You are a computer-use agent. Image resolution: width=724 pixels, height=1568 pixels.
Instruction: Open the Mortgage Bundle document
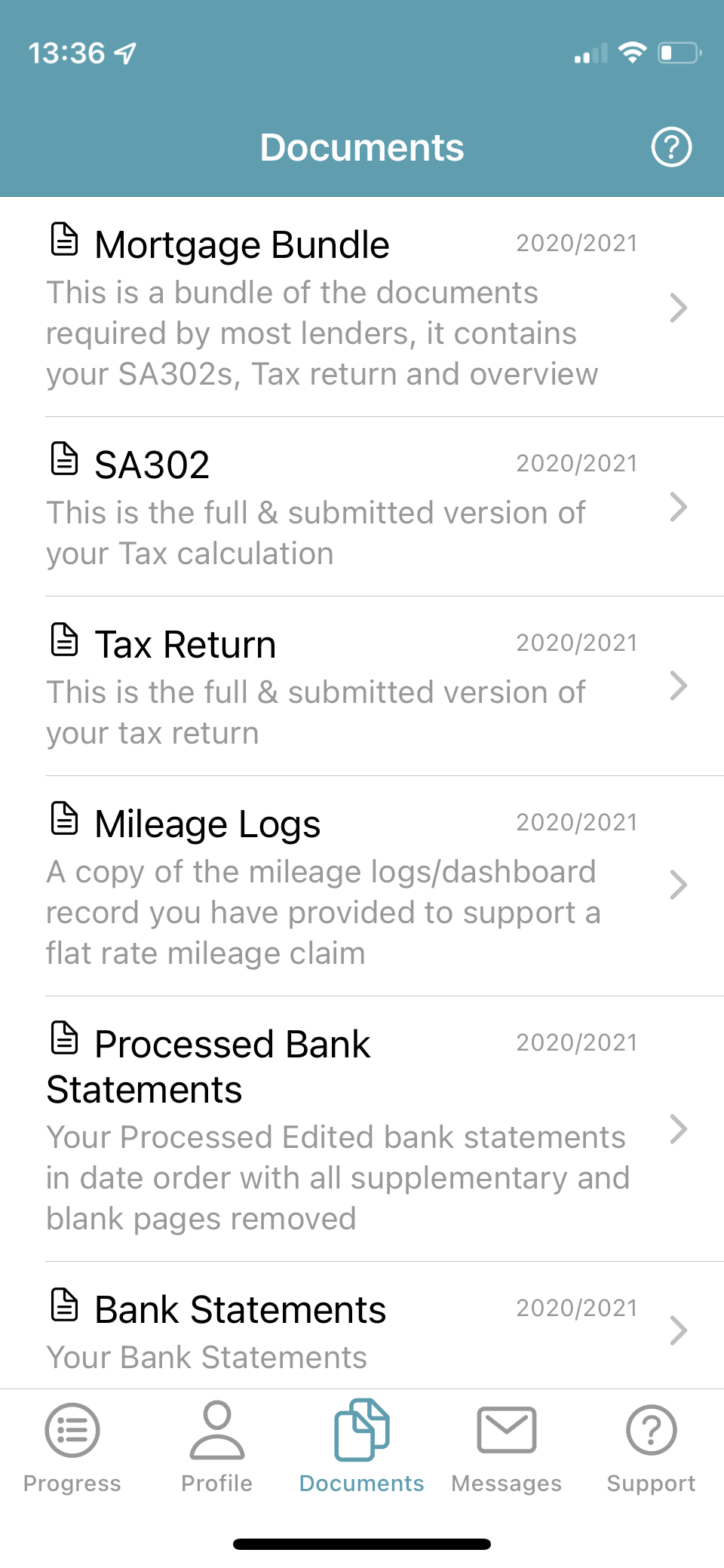362,308
